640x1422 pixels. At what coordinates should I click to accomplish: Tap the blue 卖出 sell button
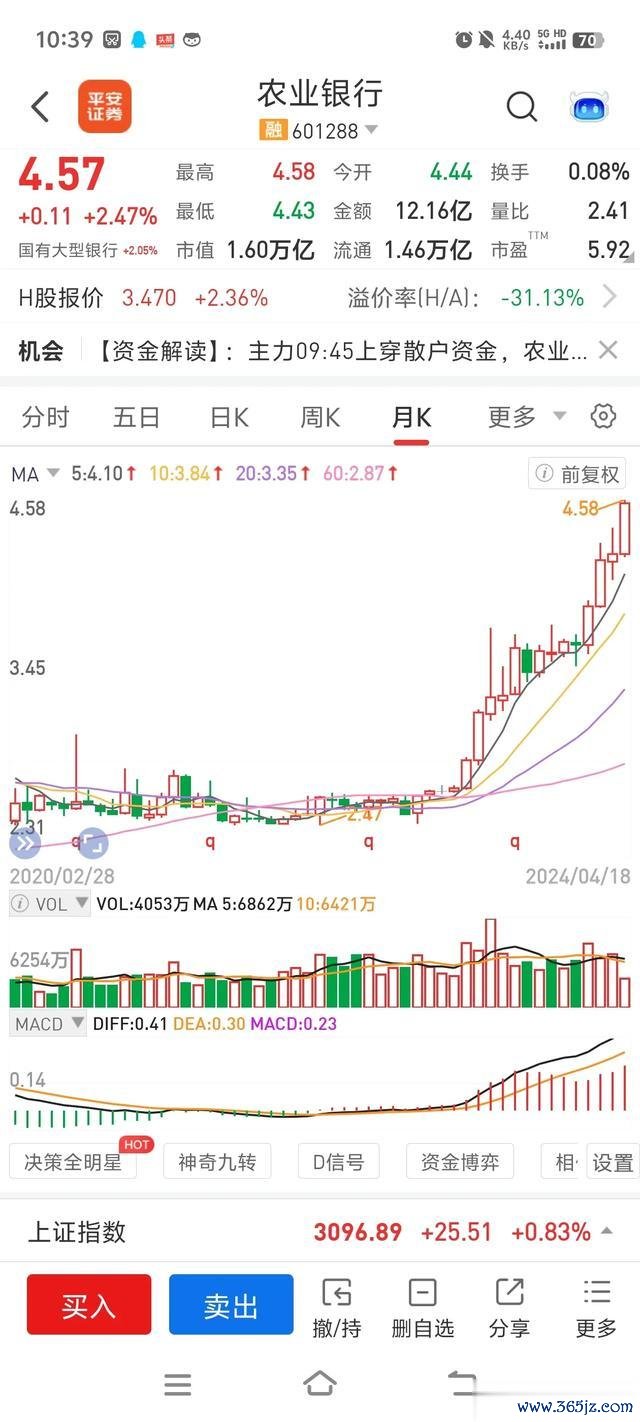pos(231,1305)
